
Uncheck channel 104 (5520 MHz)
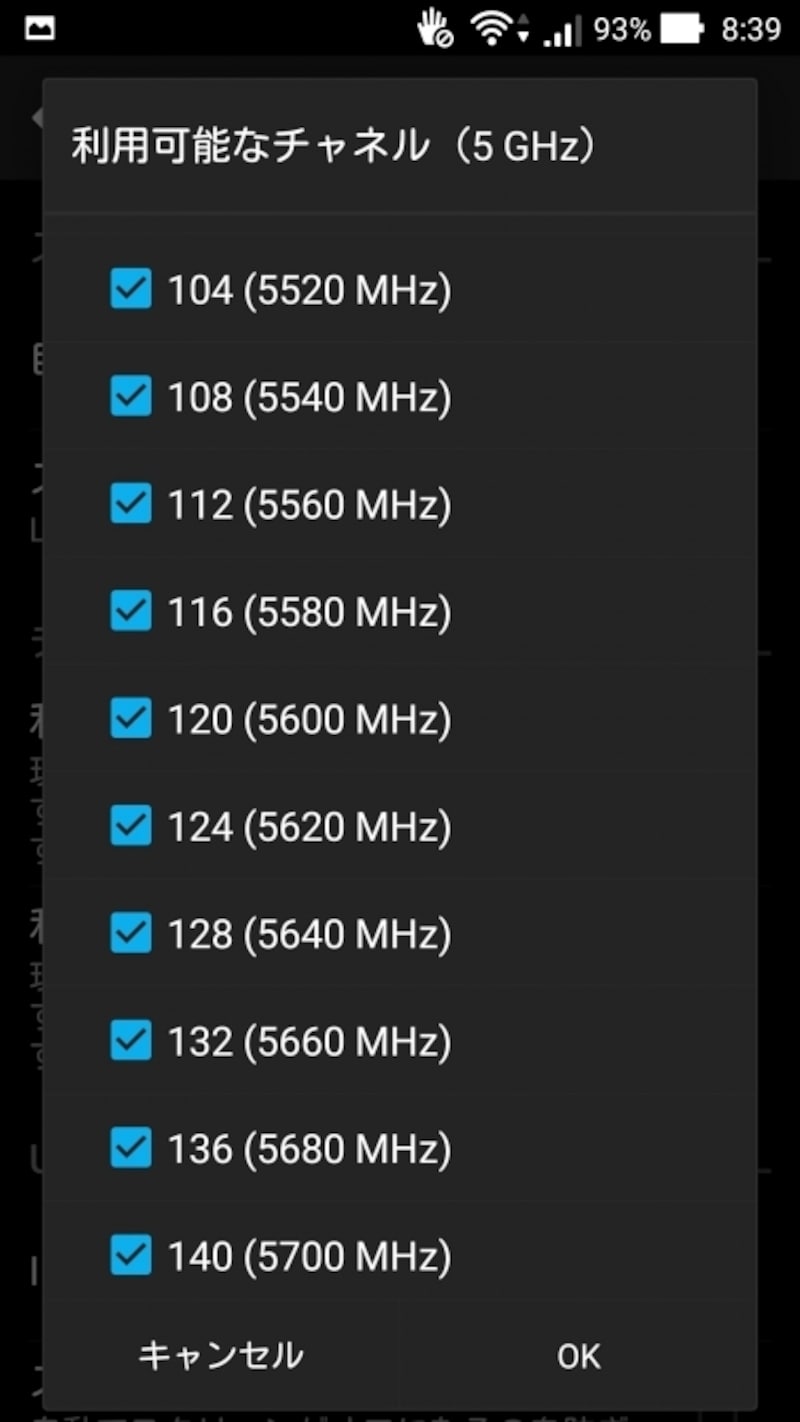click(x=131, y=290)
